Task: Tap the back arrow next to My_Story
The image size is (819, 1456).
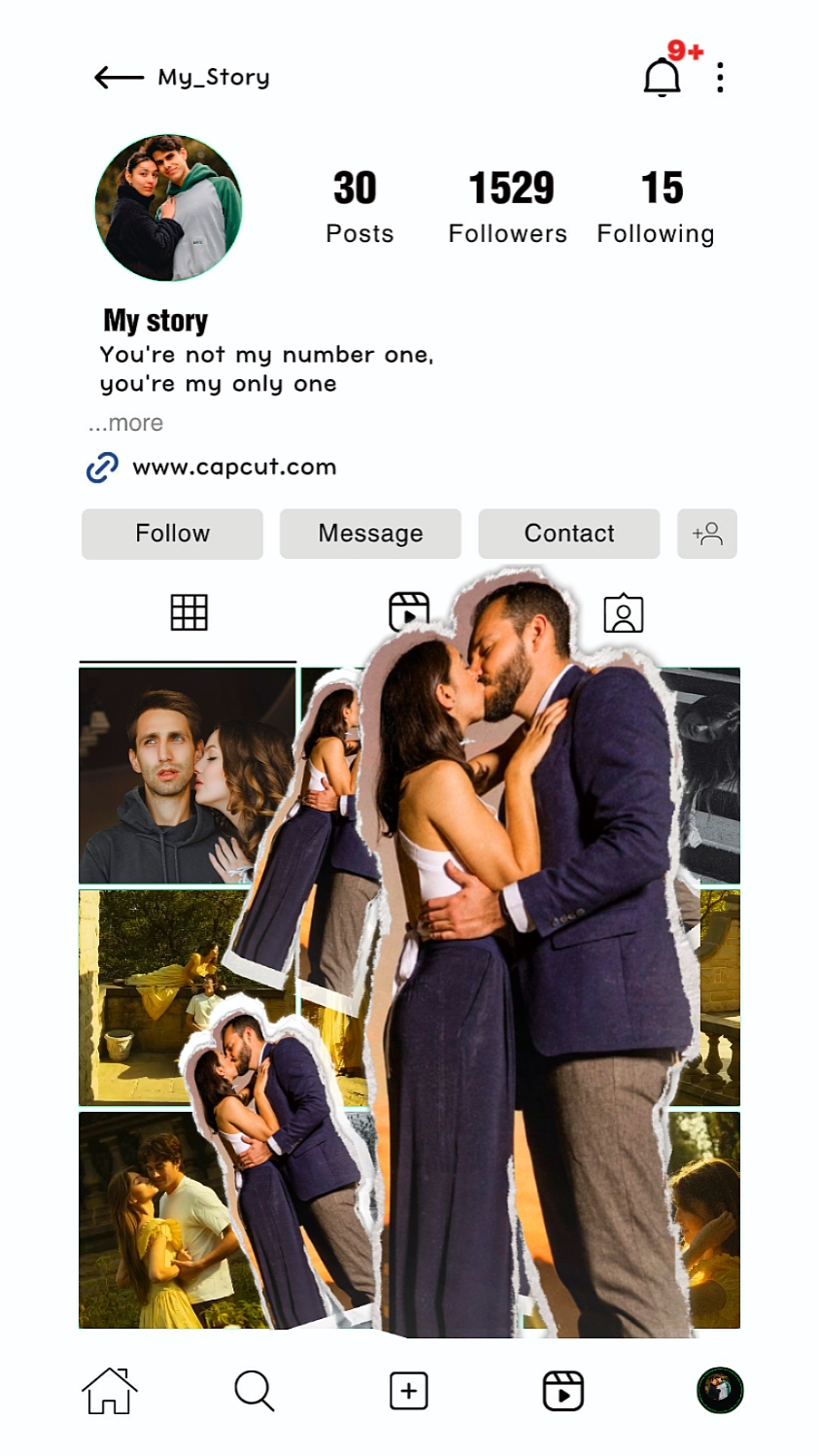Action: coord(113,76)
